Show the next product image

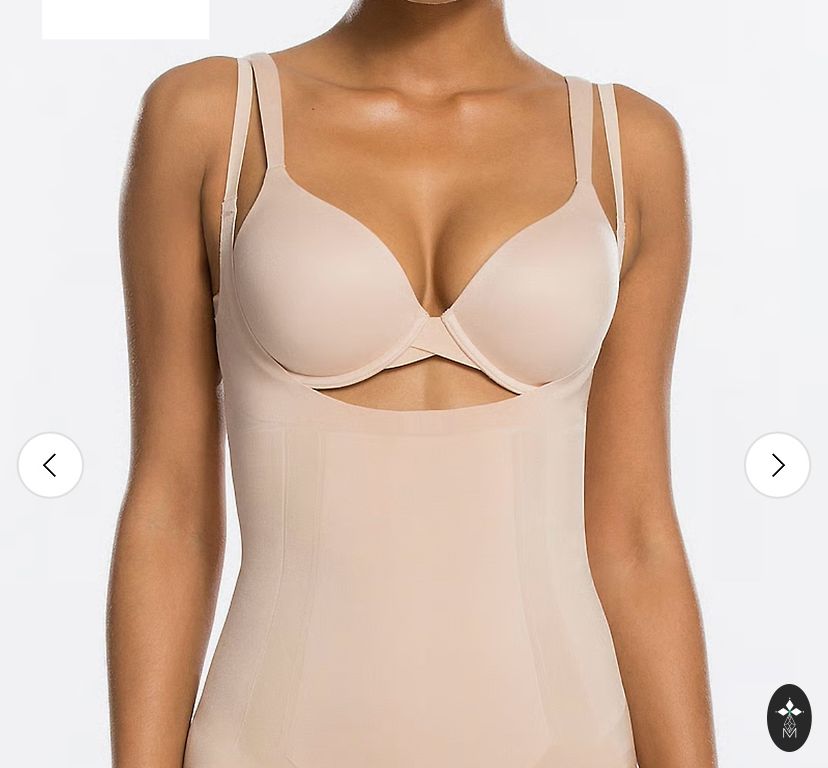777,465
